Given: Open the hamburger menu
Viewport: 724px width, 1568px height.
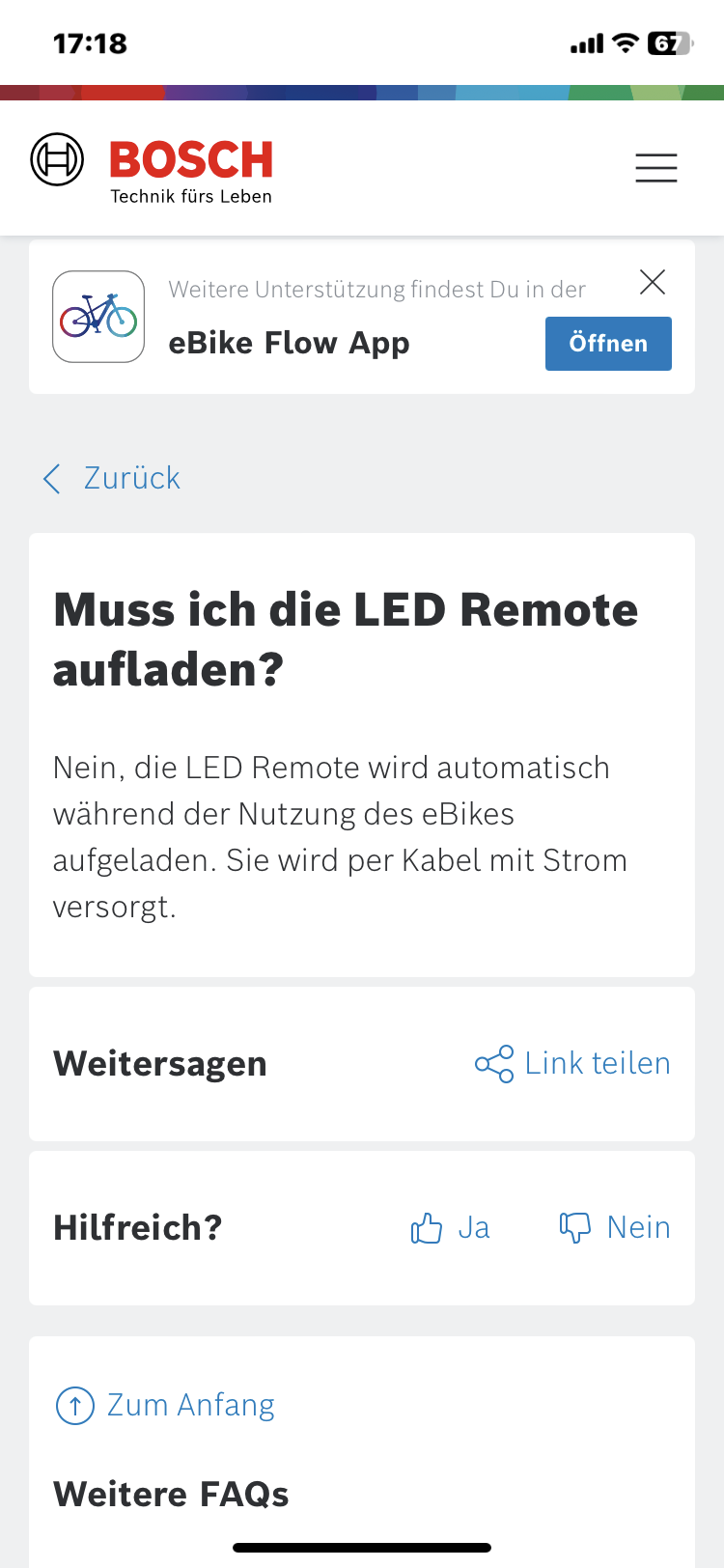Looking at the screenshot, I should [655, 168].
